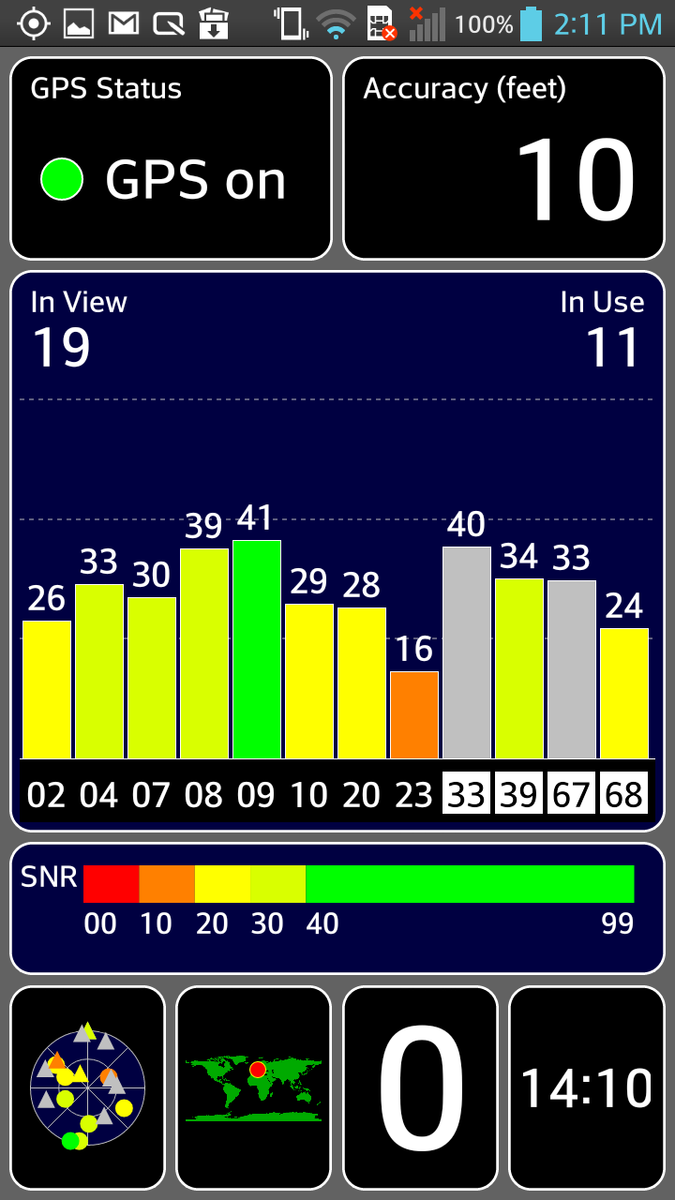
Task: Open the world map tile
Action: click(253, 1090)
